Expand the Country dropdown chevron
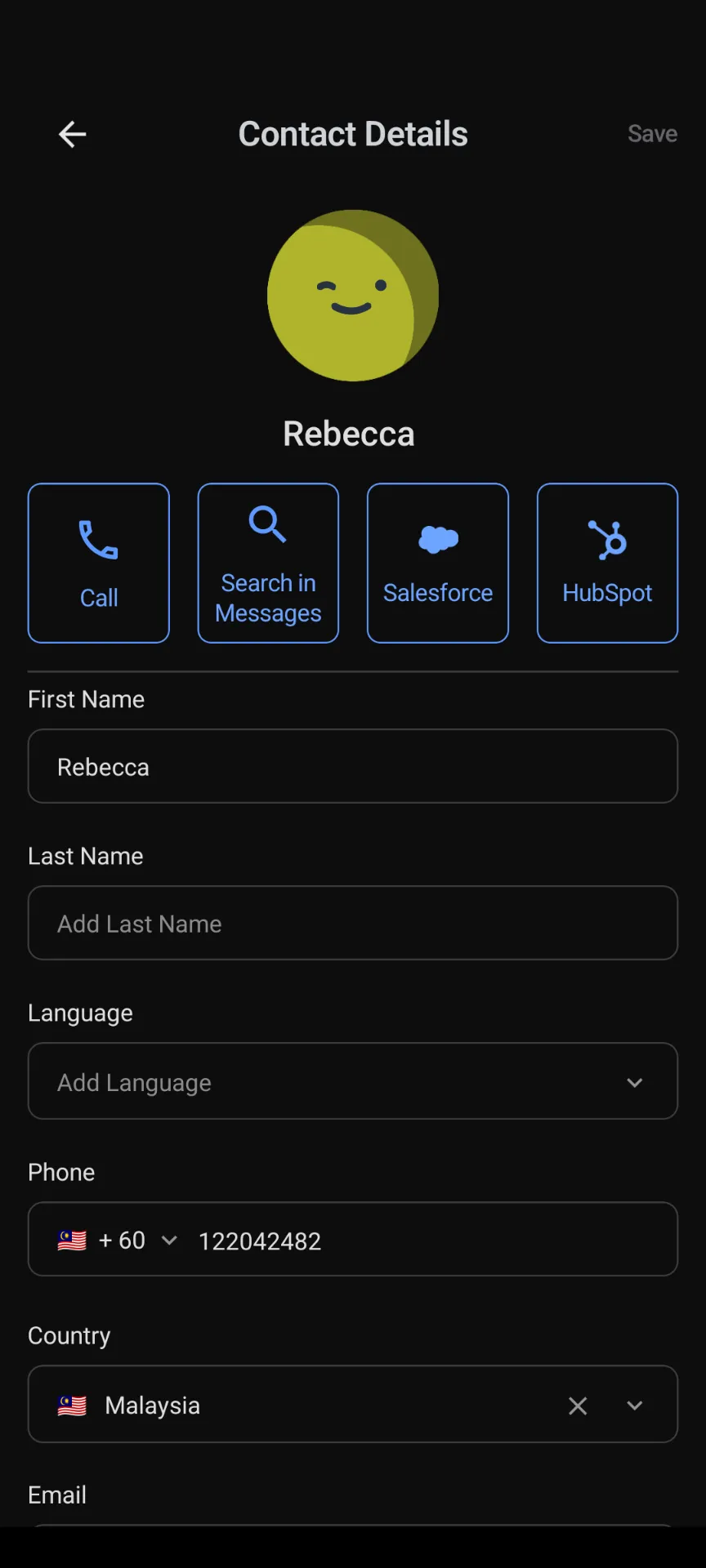This screenshot has height=1568, width=706. coord(635,1405)
